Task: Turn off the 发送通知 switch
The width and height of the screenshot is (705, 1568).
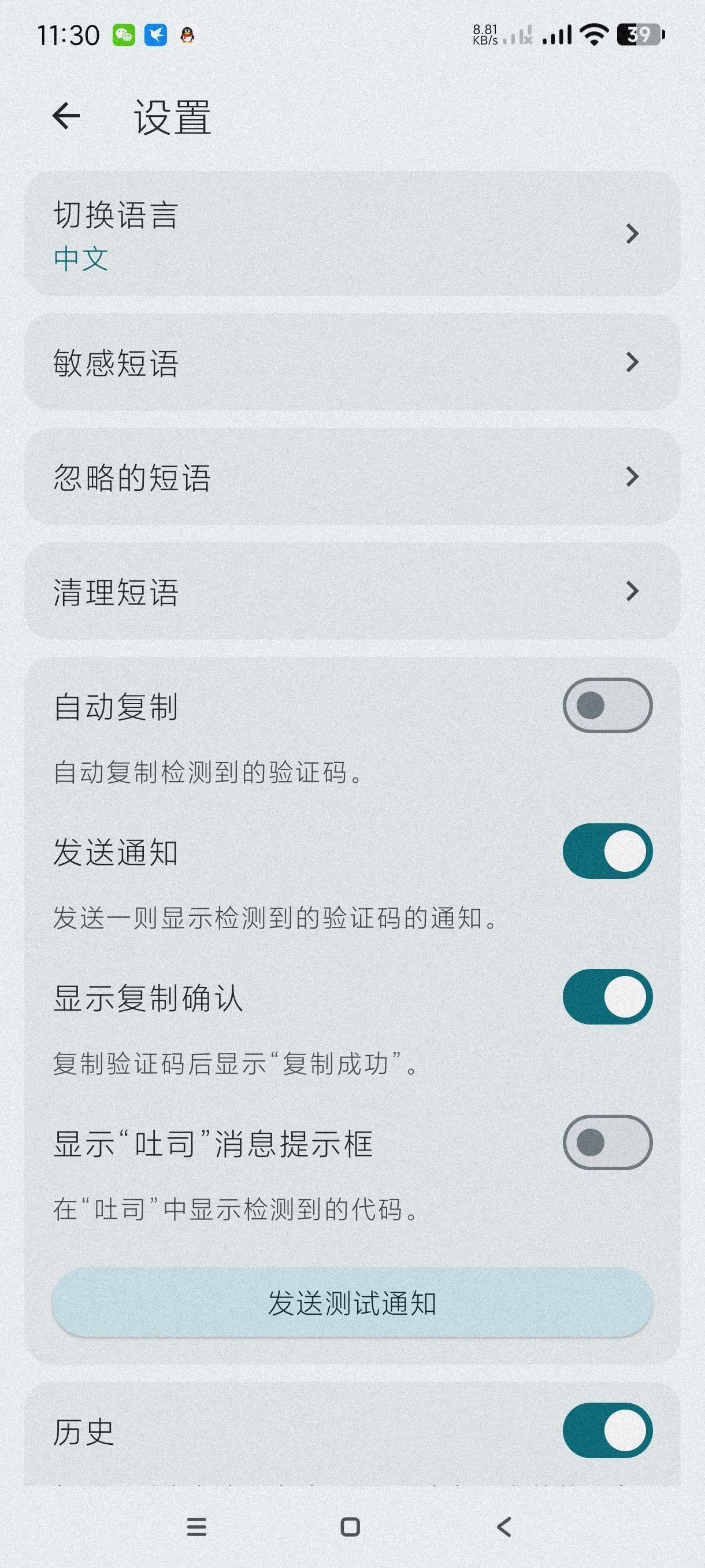Action: 606,851
